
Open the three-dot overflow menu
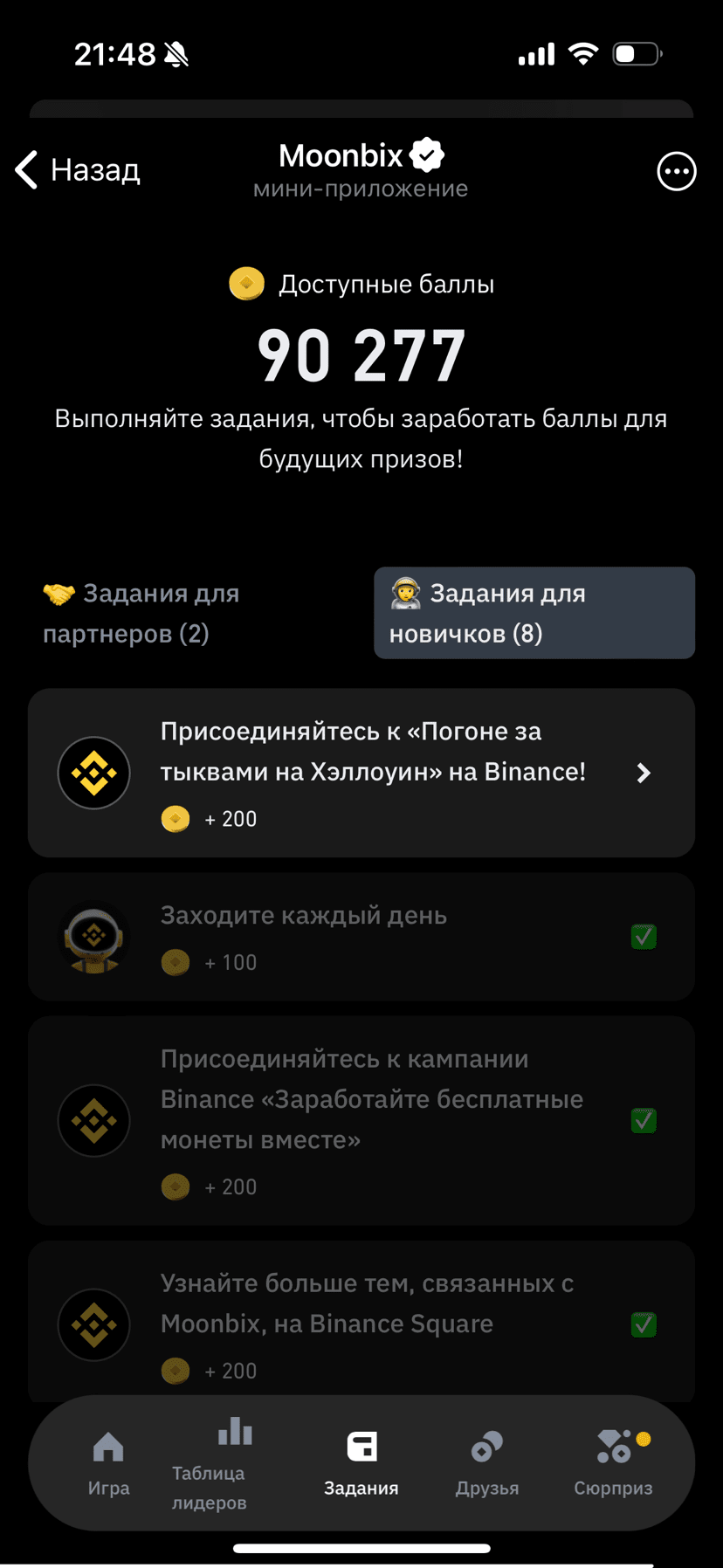[676, 171]
